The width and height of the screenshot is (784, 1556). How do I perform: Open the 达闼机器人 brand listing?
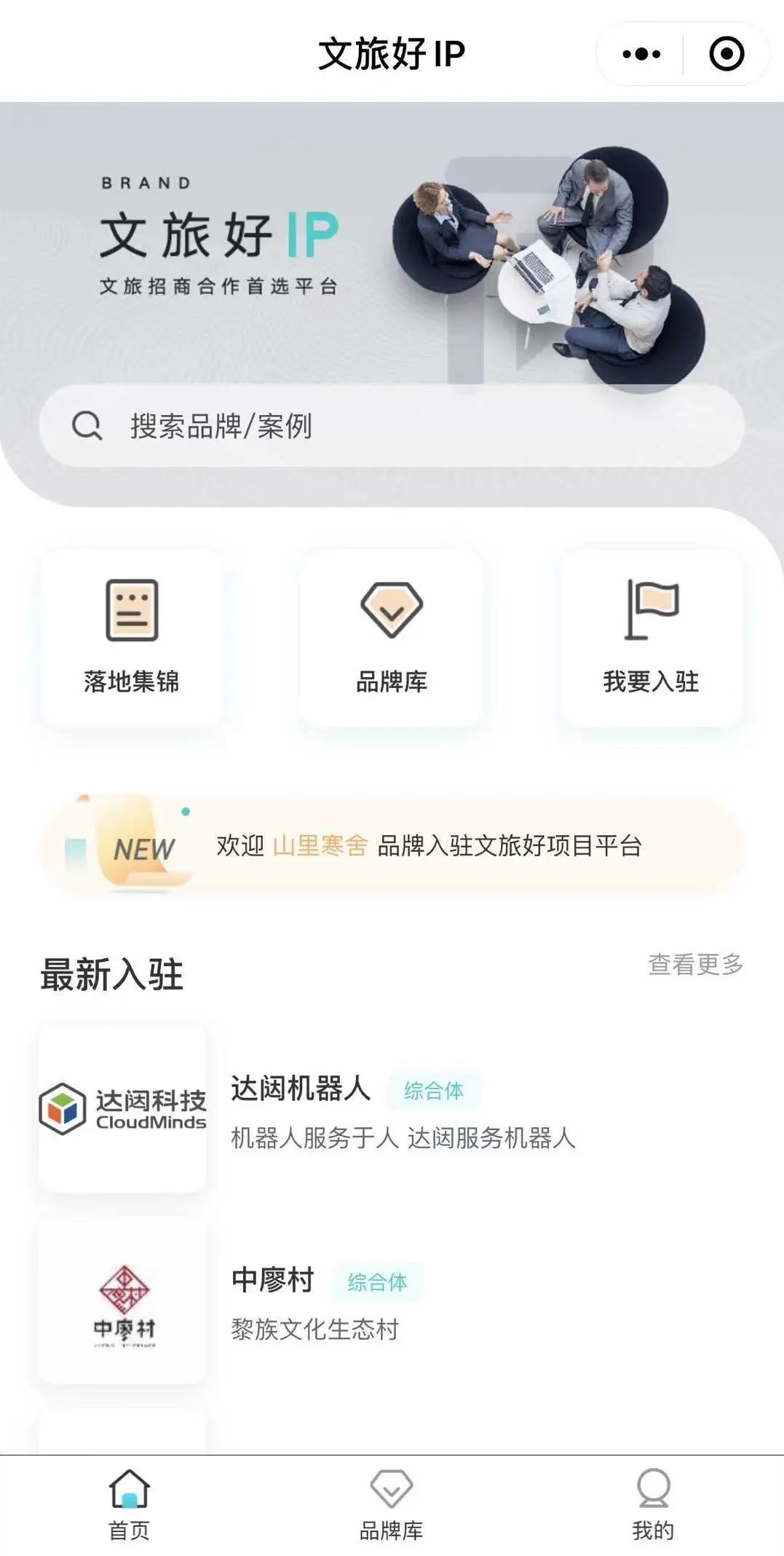click(x=392, y=1109)
